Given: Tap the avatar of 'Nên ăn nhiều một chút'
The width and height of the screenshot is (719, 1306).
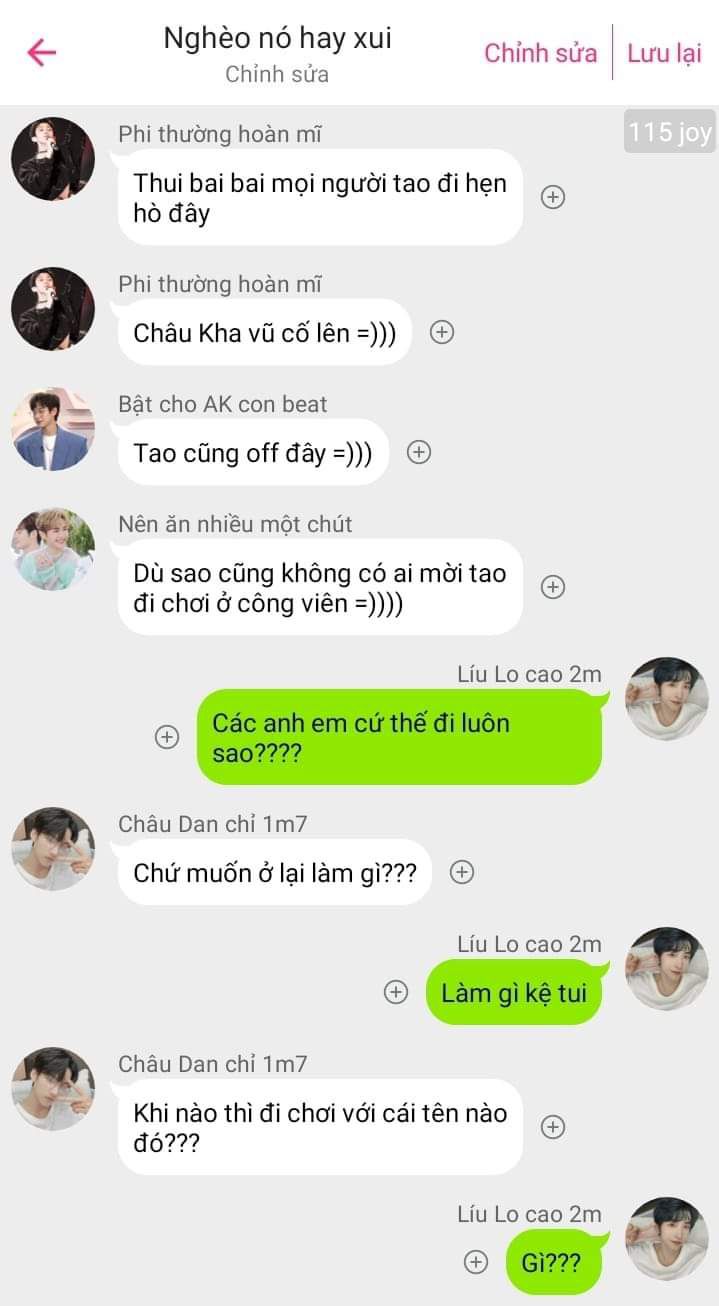Looking at the screenshot, I should pos(53,549).
